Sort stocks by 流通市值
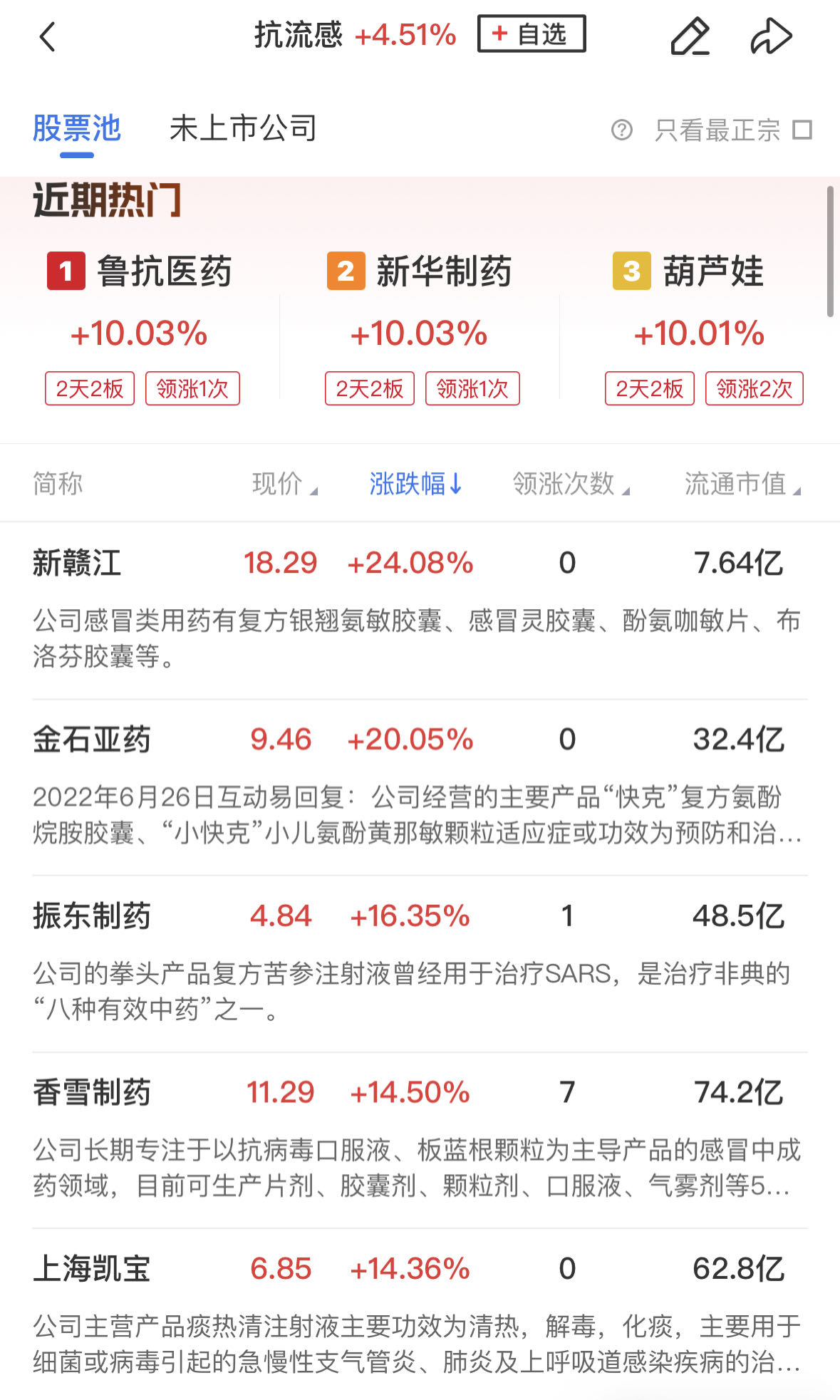This screenshot has height=1400, width=840. (x=737, y=484)
